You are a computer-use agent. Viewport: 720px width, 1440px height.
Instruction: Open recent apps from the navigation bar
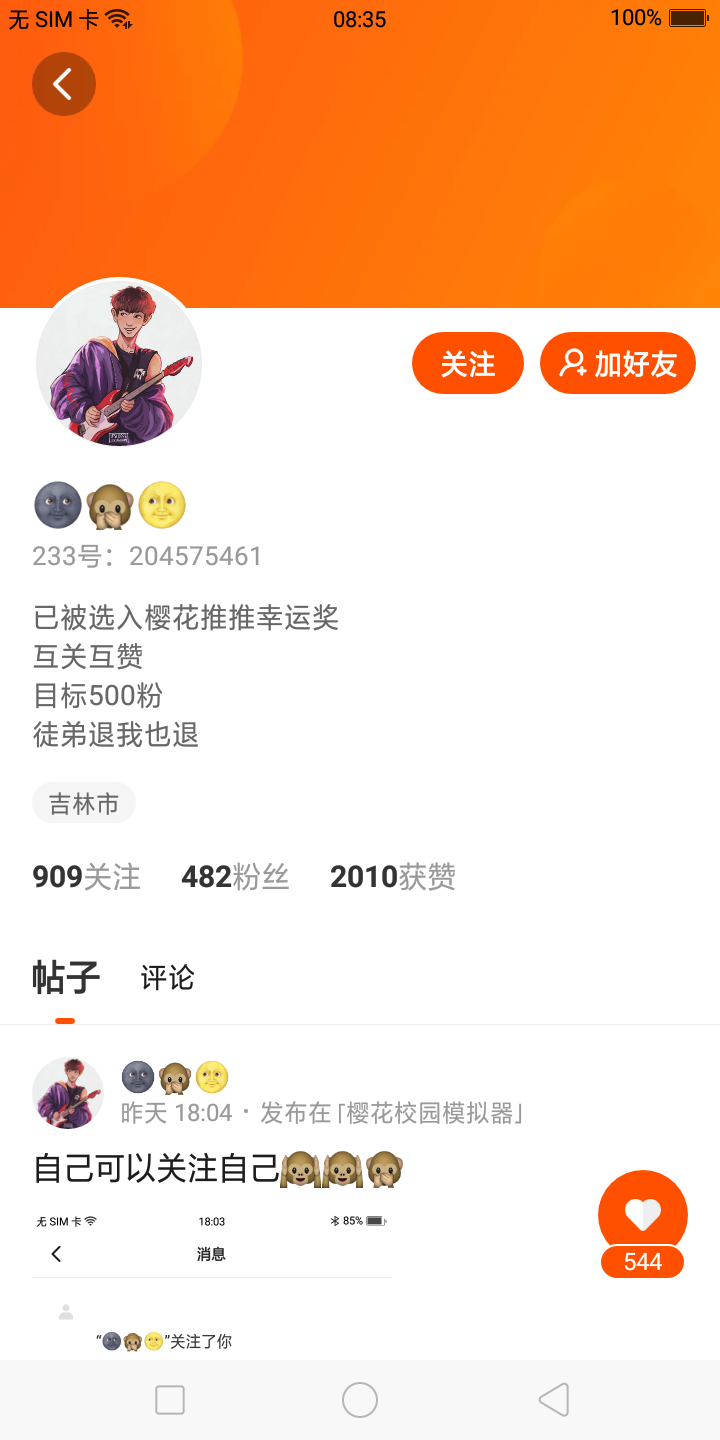click(x=170, y=1400)
